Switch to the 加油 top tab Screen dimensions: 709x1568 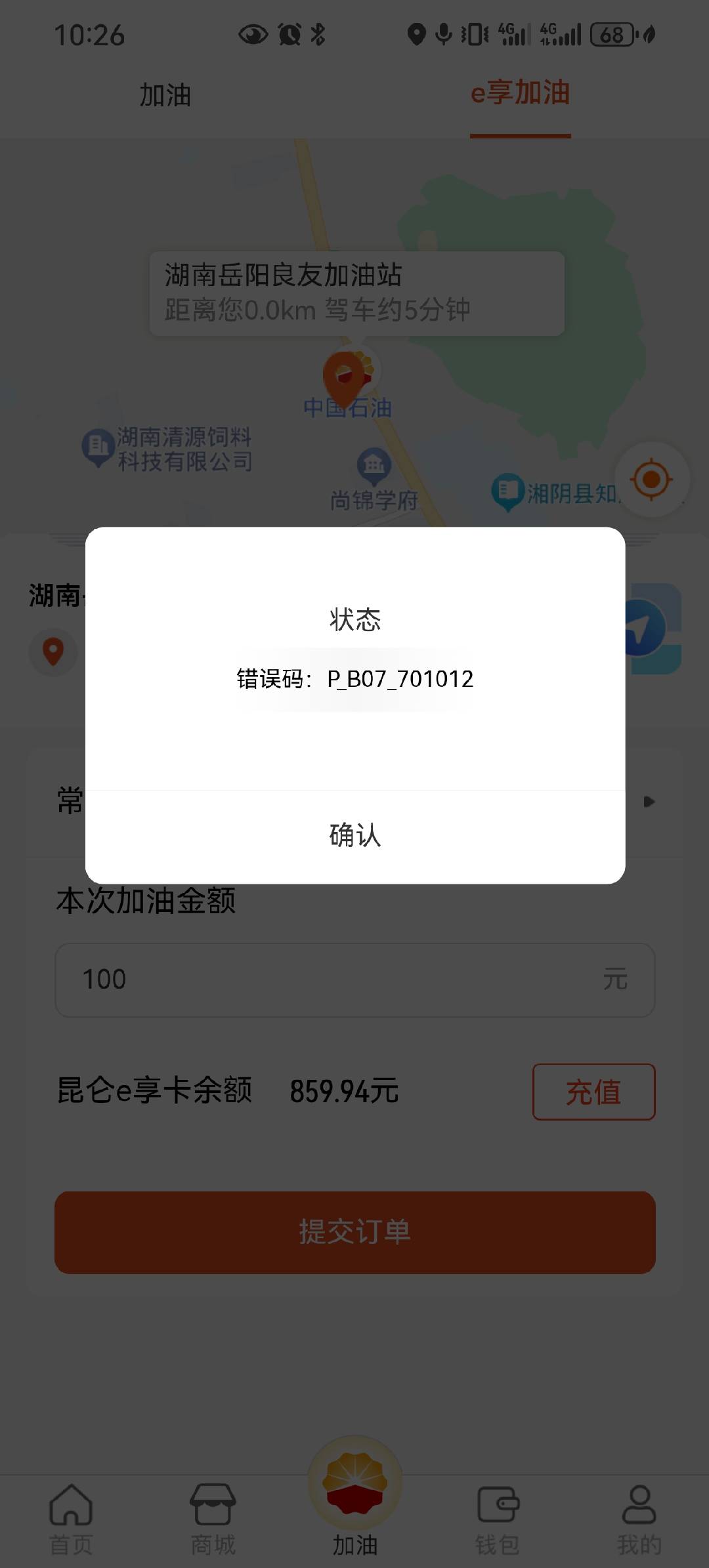click(x=165, y=95)
